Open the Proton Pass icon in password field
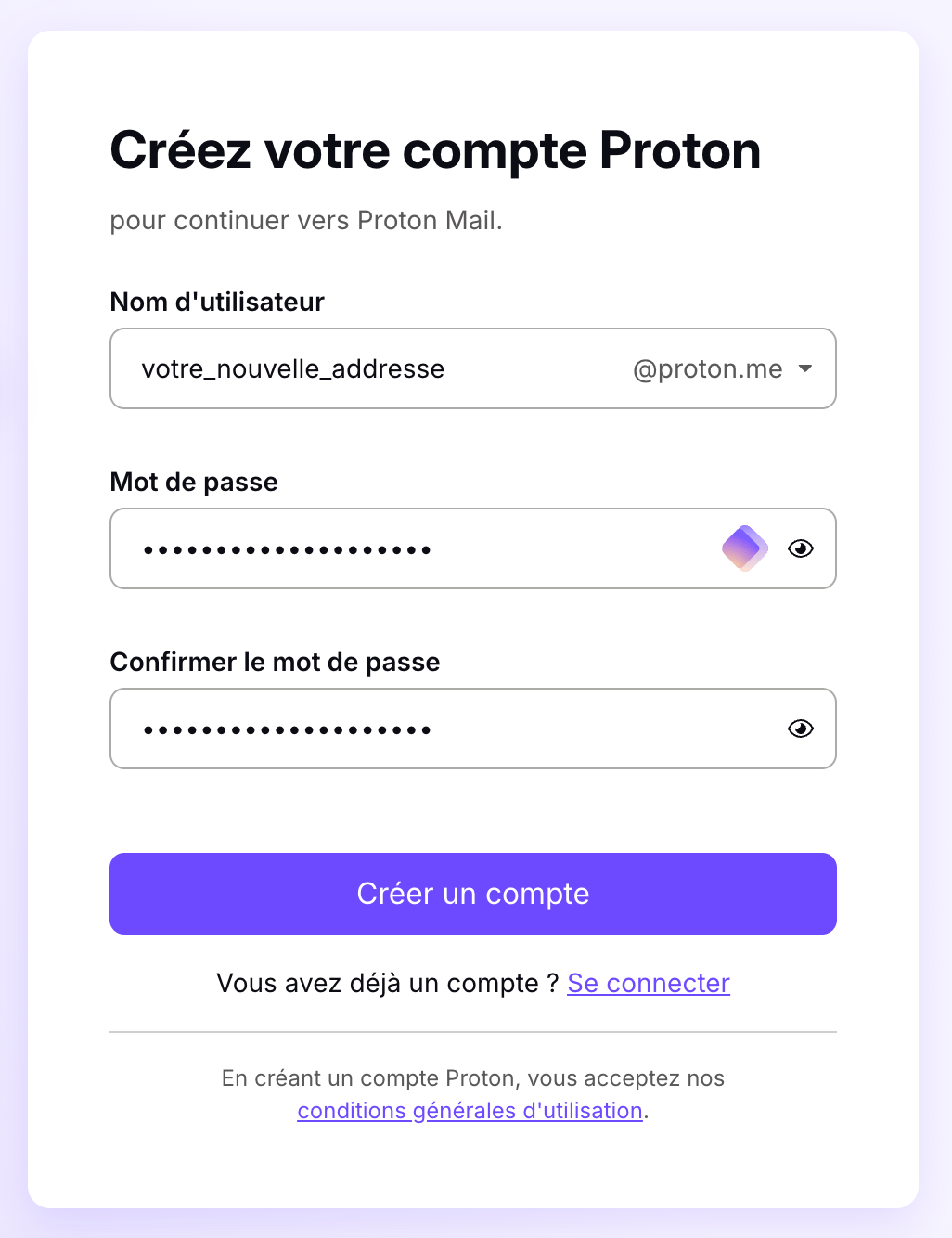Image resolution: width=952 pixels, height=1238 pixels. [x=745, y=548]
